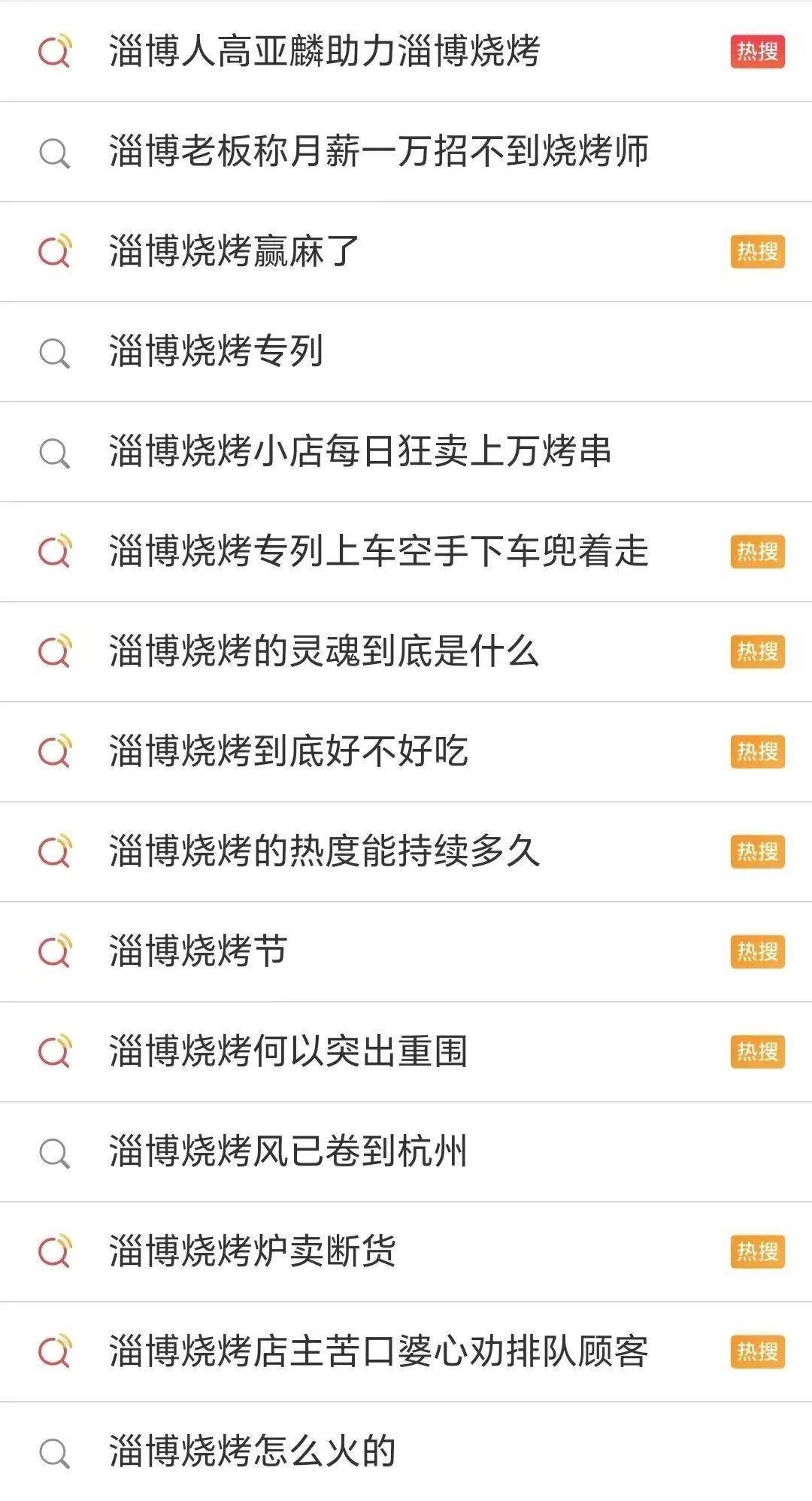Select 淄博烧烤店主苦口婆心劝排队顾客 row
The width and height of the screenshot is (812, 1501).
(378, 1351)
